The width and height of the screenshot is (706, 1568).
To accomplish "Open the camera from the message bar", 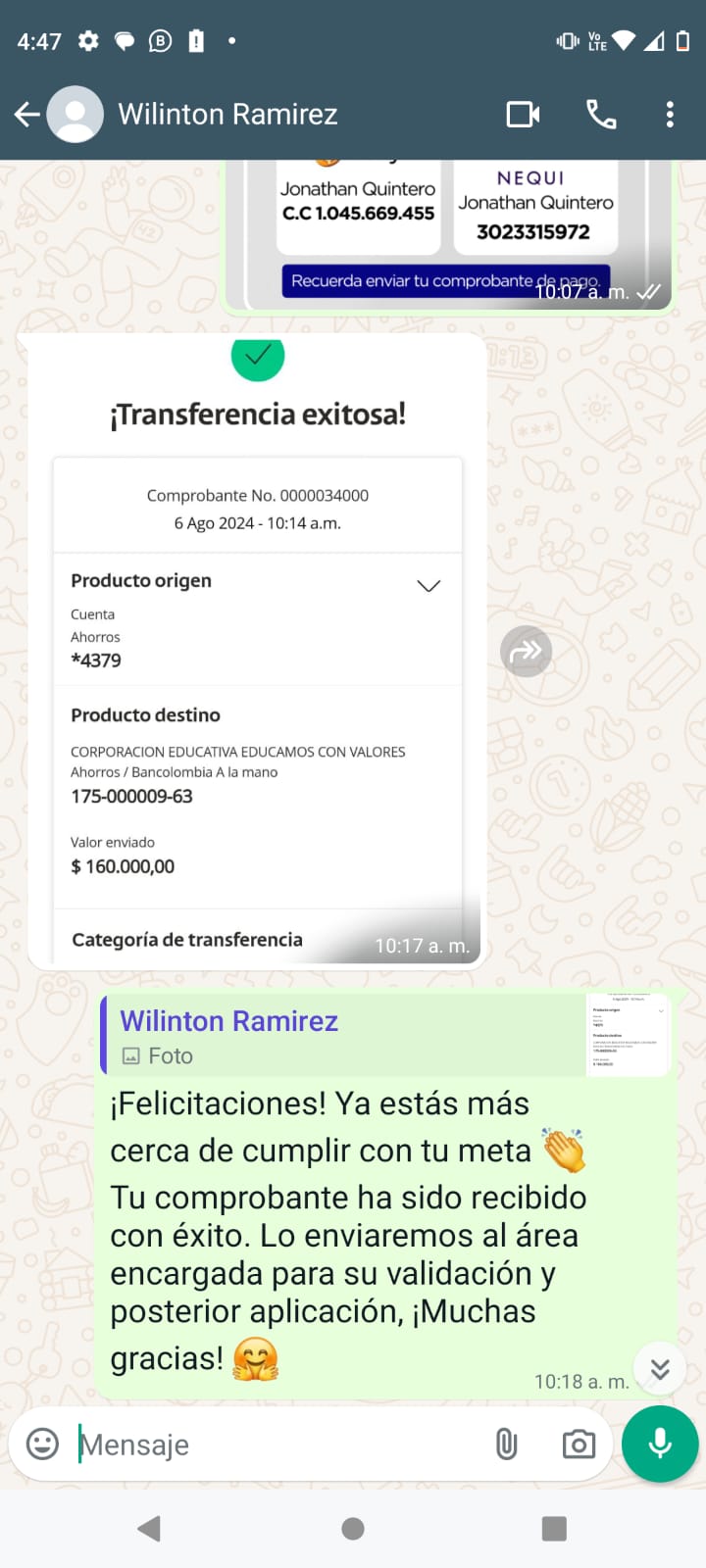I will (x=579, y=1444).
